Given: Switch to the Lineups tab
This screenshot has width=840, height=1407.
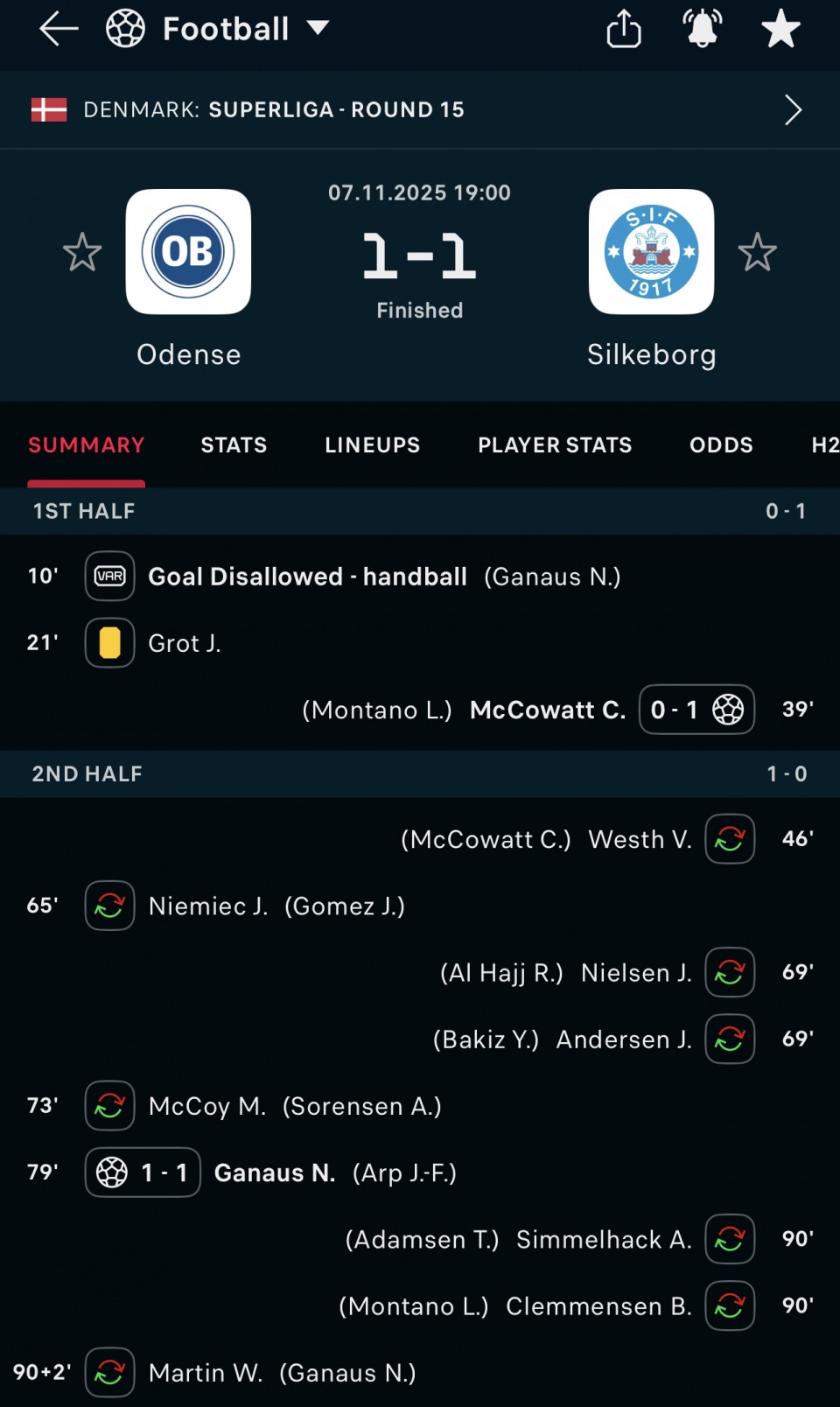Looking at the screenshot, I should [372, 444].
